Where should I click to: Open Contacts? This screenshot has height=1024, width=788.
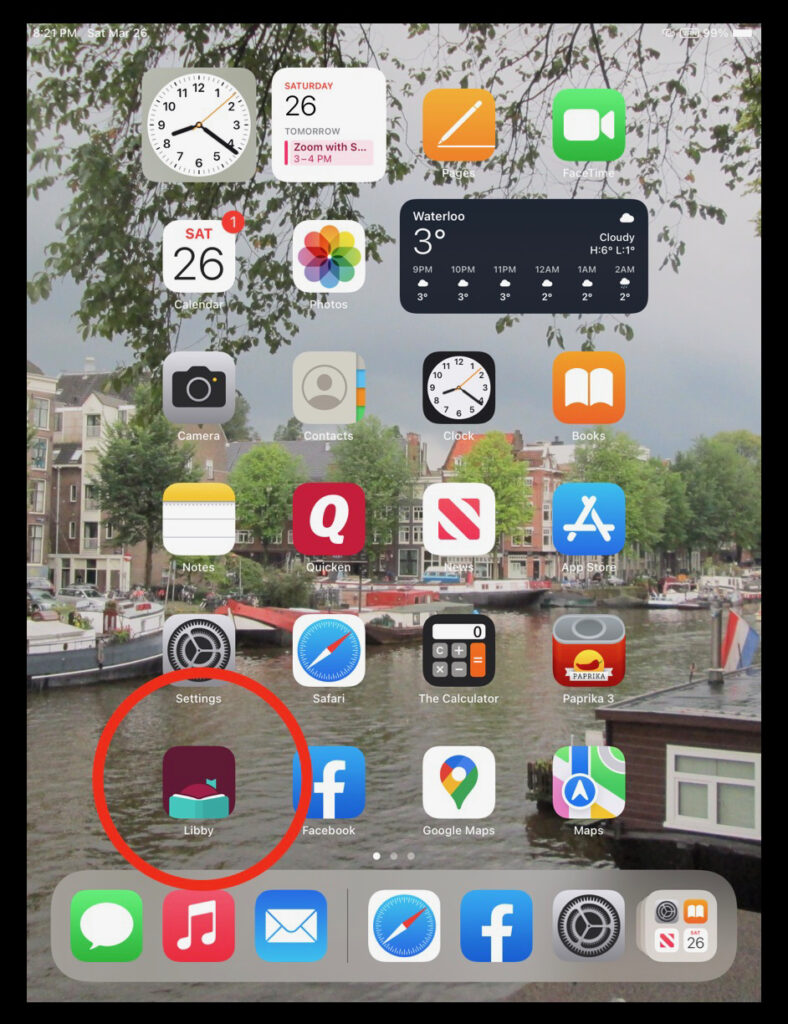329,388
